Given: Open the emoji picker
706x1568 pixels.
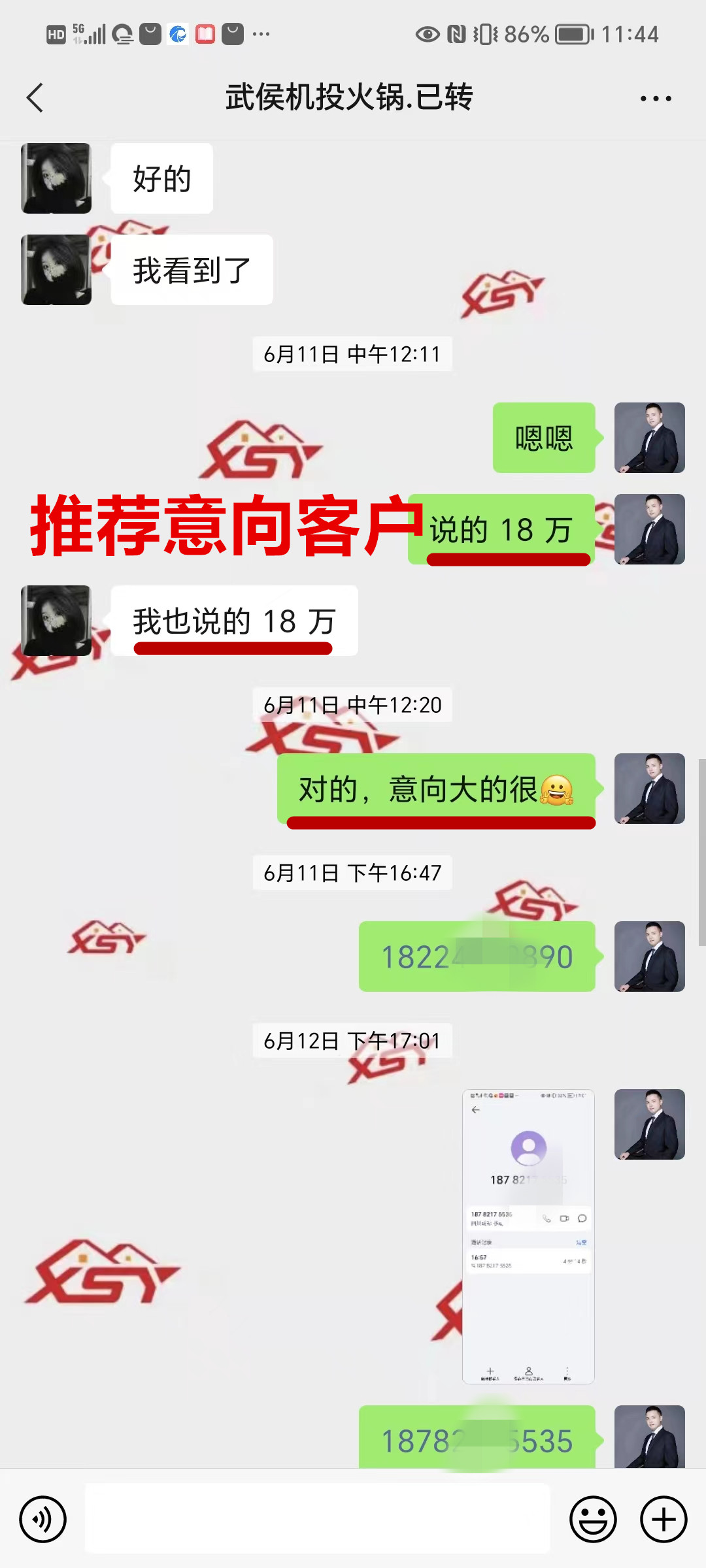Looking at the screenshot, I should (593, 1519).
